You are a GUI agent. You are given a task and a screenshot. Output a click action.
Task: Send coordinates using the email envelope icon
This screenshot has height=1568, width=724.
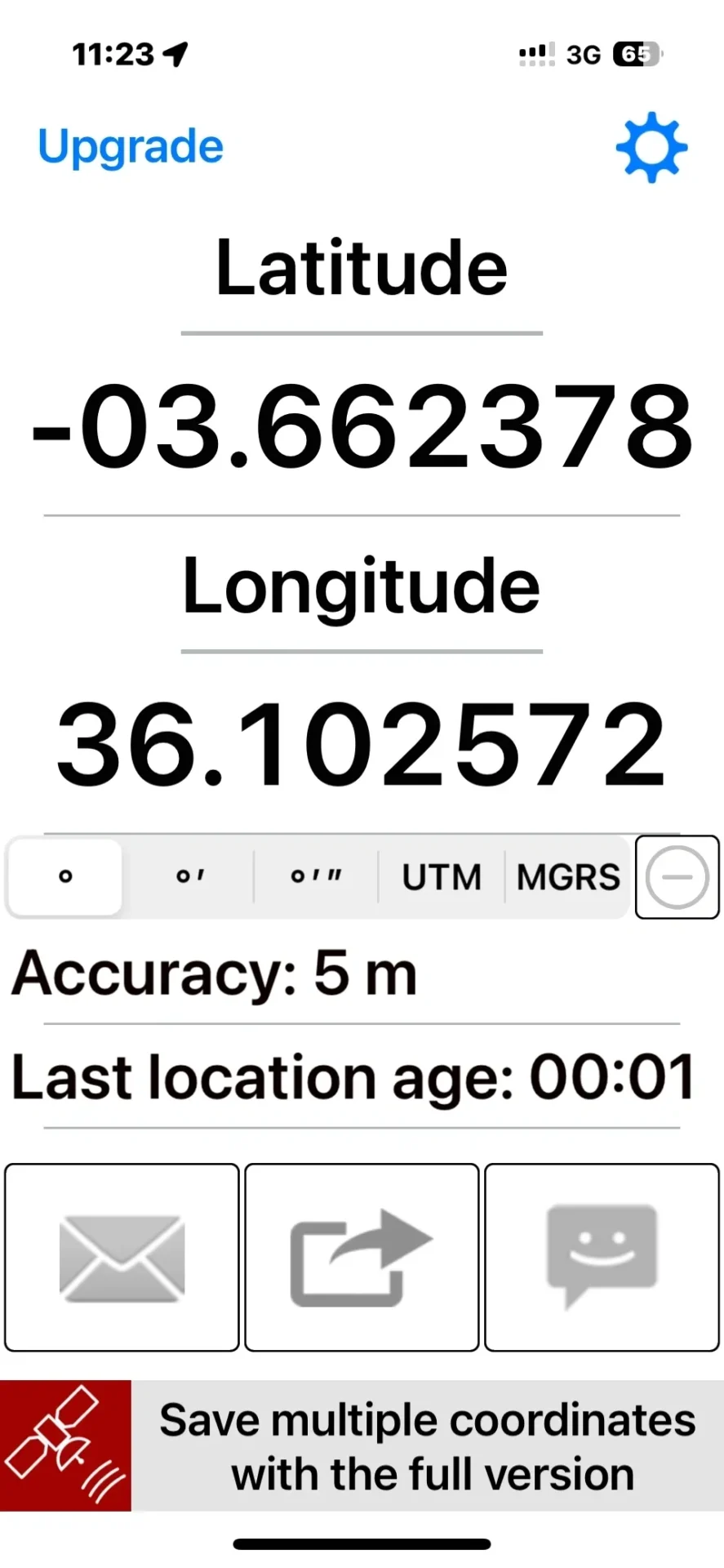click(121, 1256)
